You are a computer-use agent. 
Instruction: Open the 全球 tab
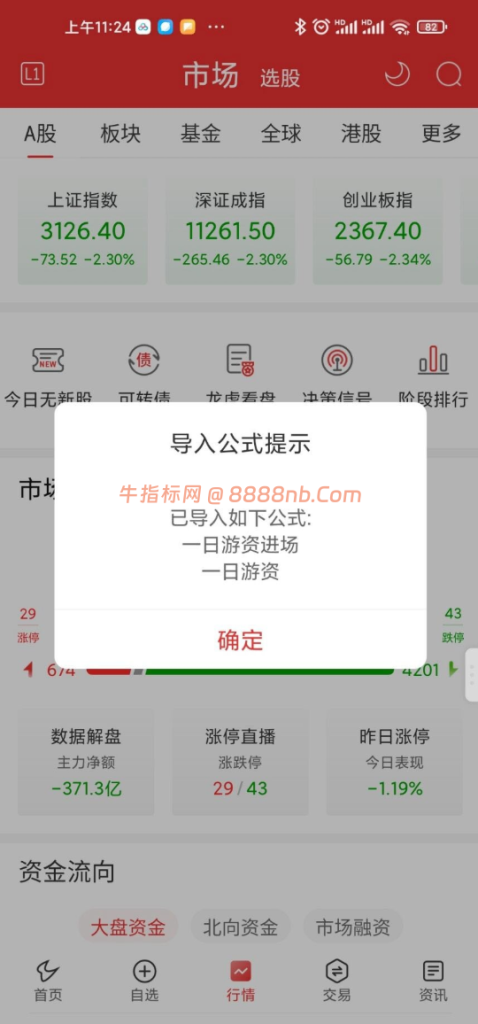coord(281,134)
